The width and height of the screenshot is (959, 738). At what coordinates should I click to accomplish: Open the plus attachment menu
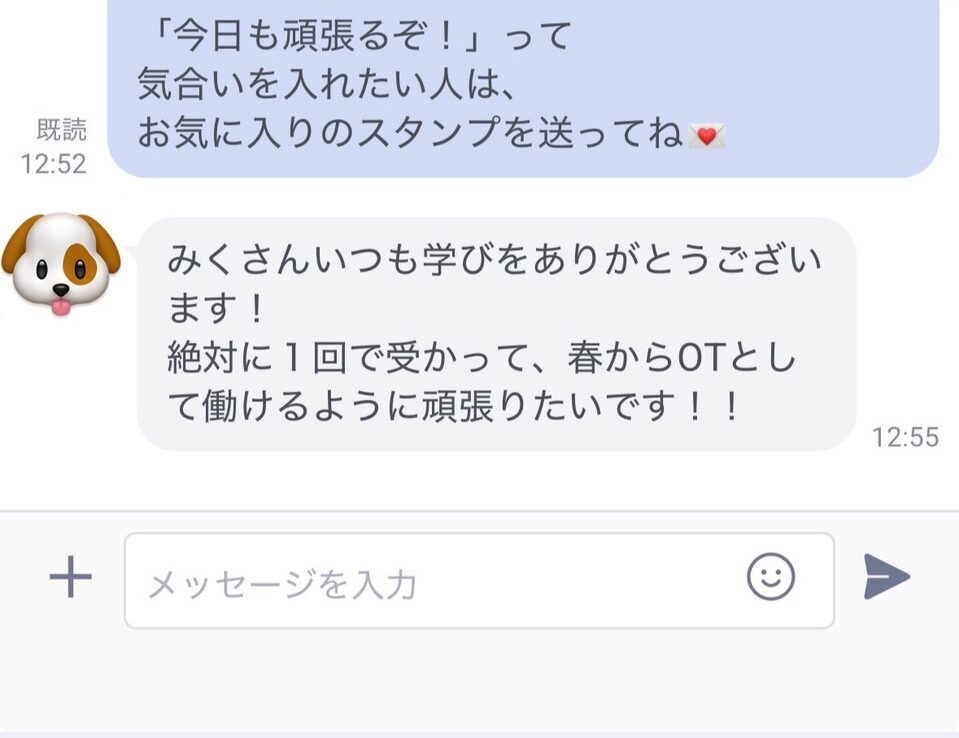point(70,577)
